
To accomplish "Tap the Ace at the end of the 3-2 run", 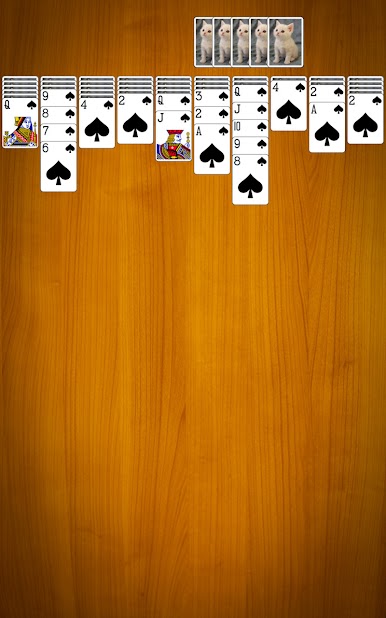I will click(212, 149).
